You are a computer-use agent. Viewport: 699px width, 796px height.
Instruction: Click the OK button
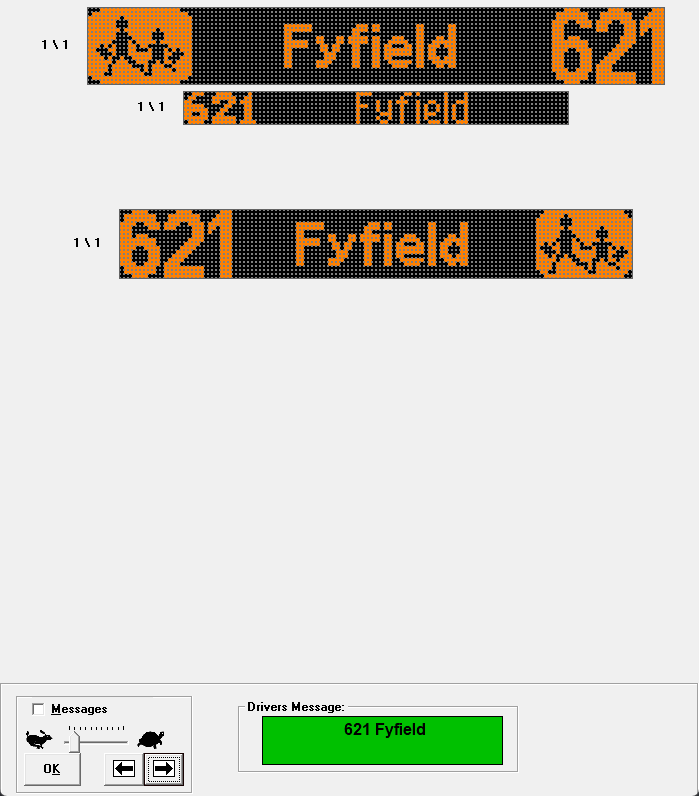click(52, 769)
